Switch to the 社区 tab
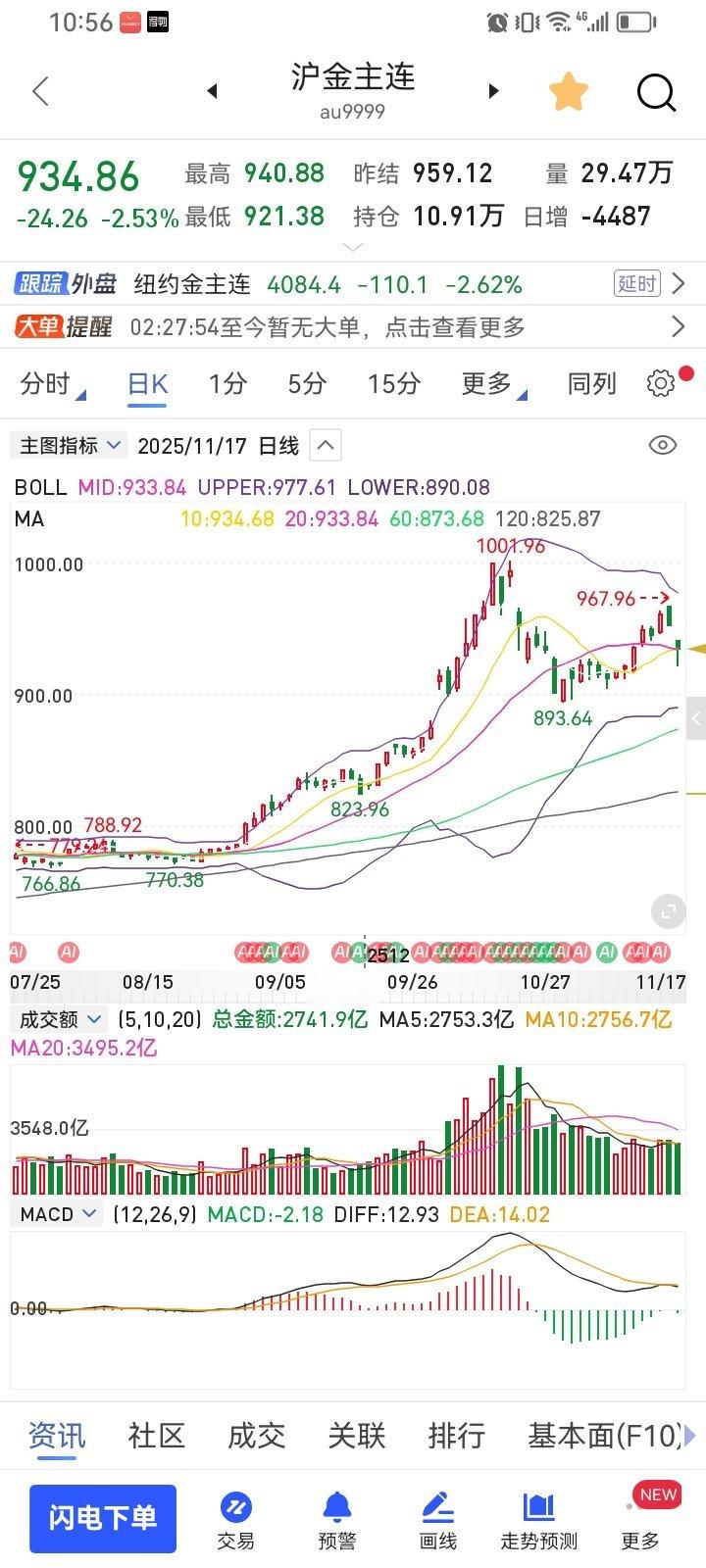The image size is (706, 1568). tap(157, 1436)
